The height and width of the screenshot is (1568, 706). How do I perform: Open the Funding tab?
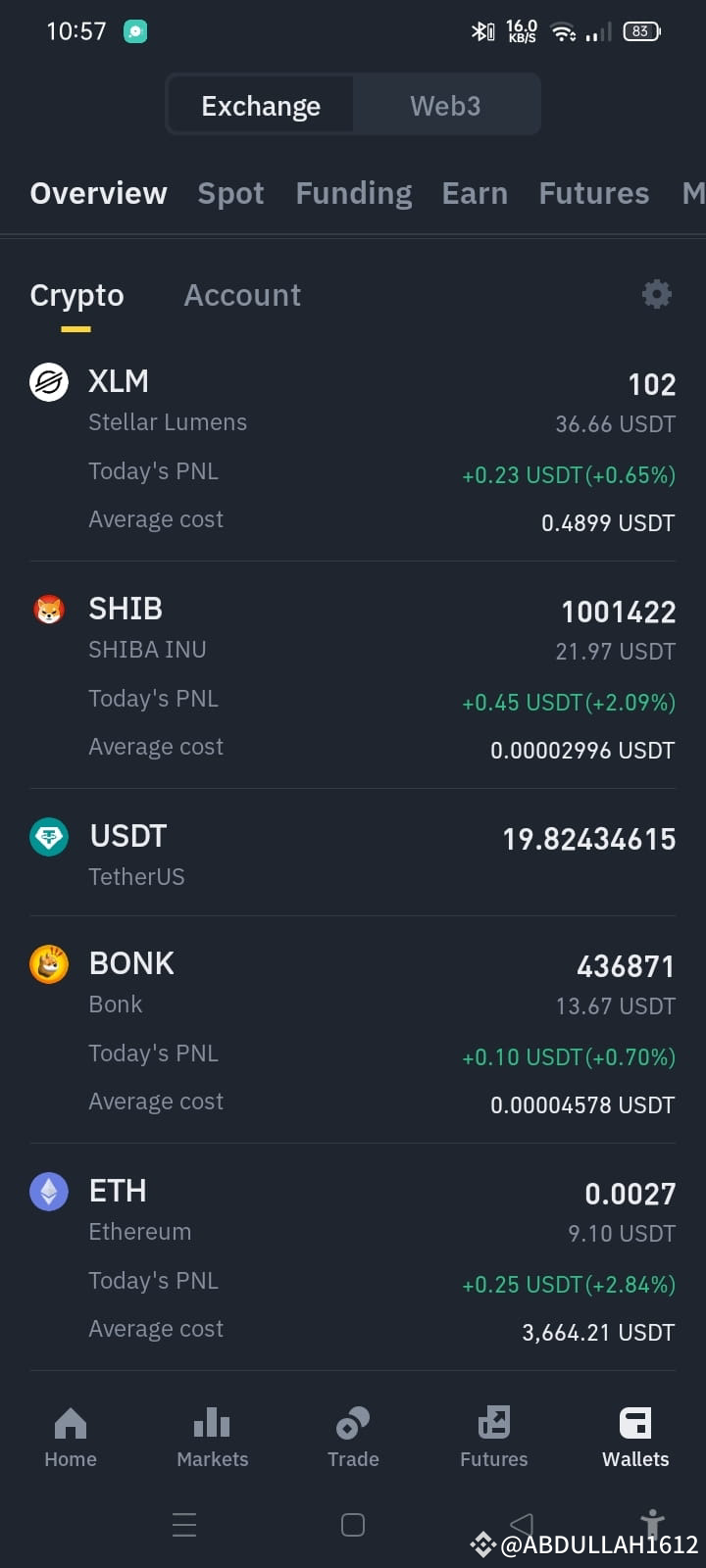tap(353, 193)
